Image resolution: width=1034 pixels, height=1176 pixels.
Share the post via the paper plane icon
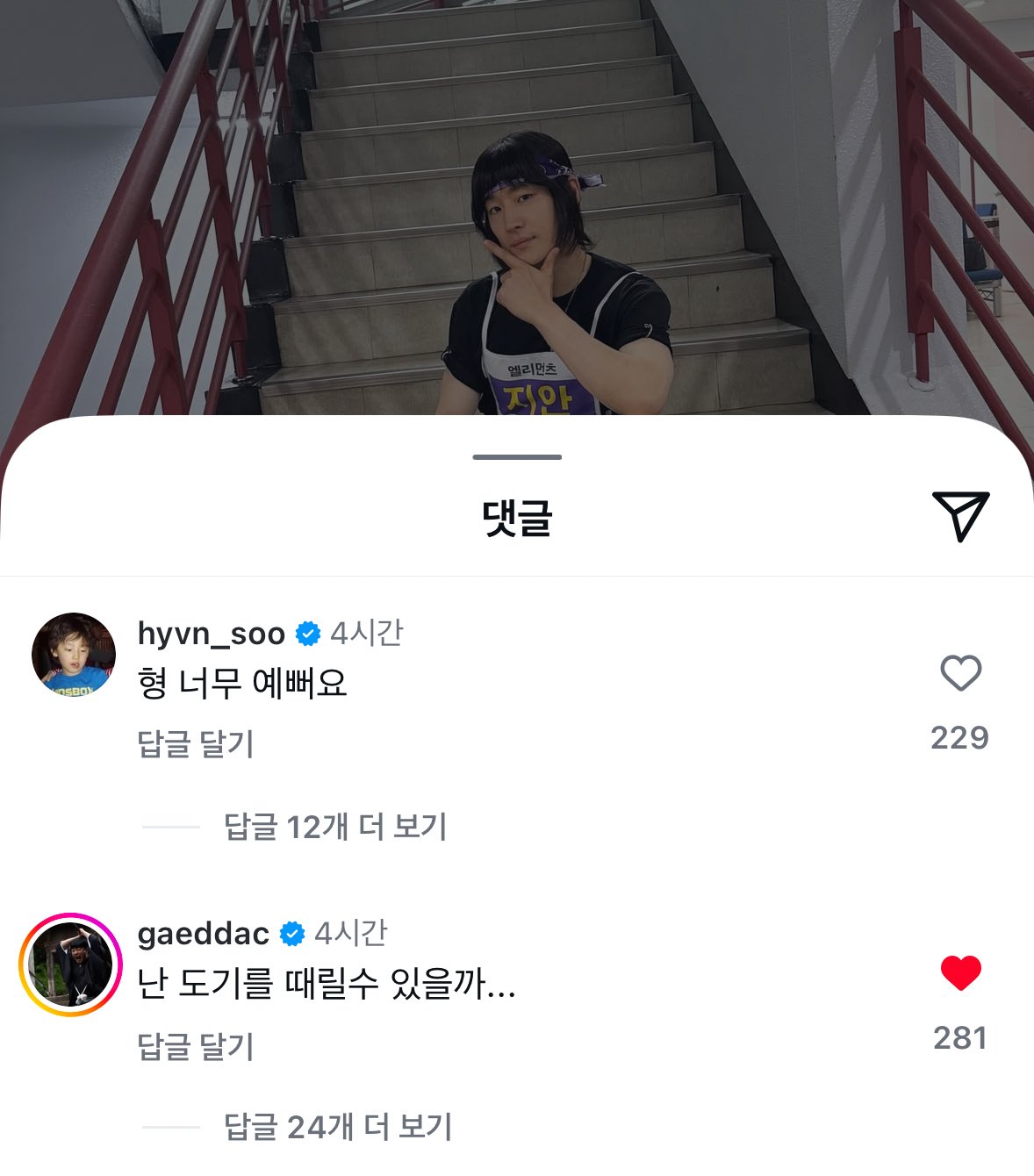click(x=960, y=515)
